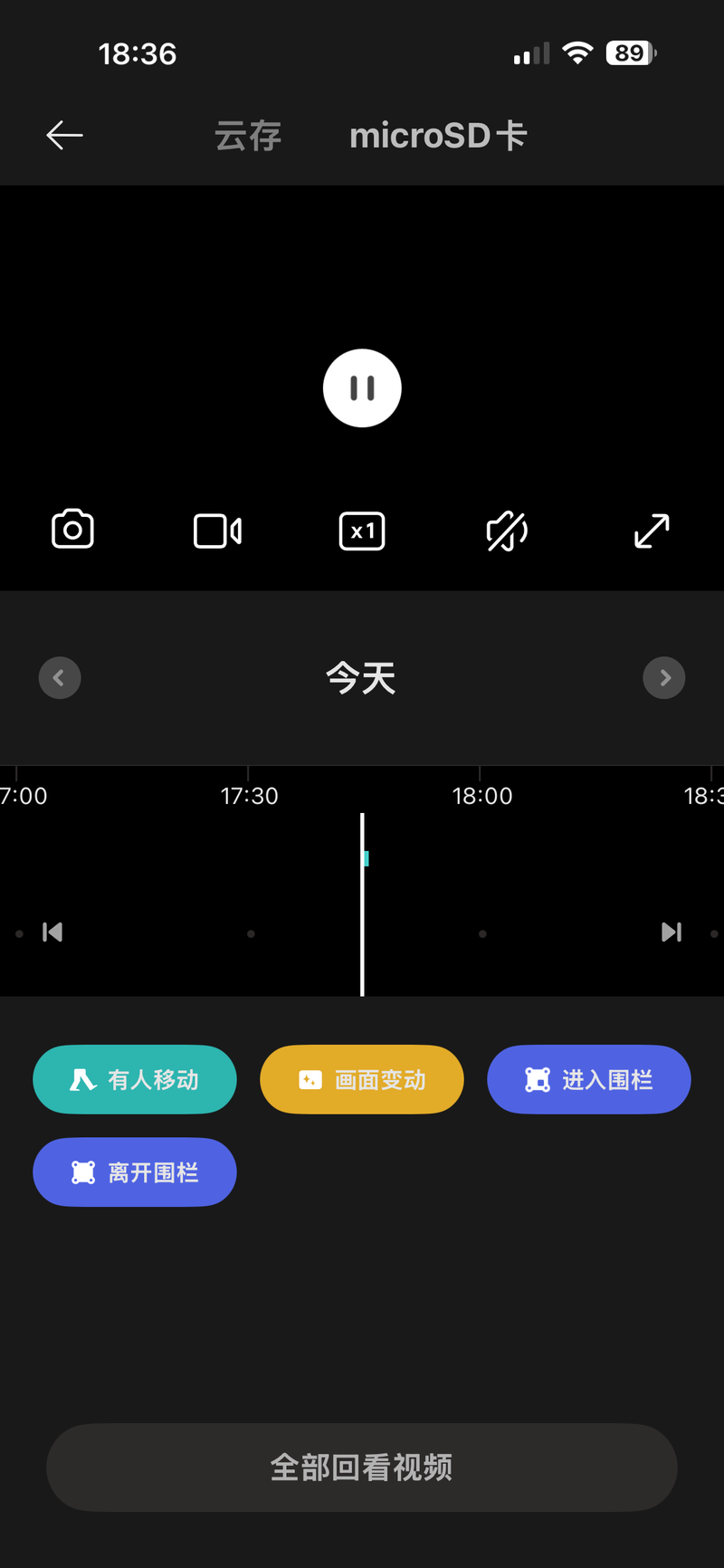Filter by 有人移动 events

click(x=135, y=1080)
